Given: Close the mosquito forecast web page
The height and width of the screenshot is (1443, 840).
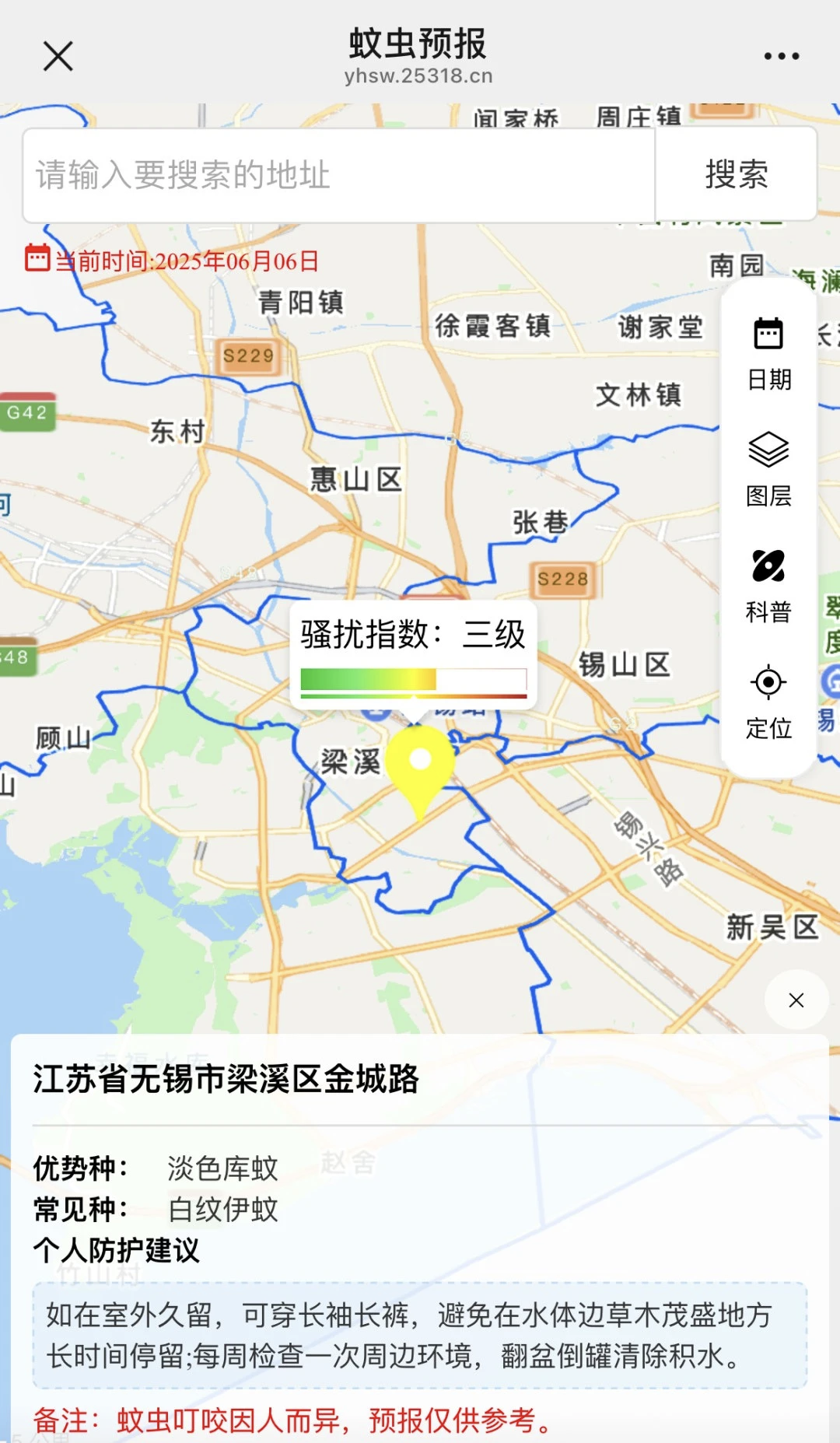Looking at the screenshot, I should 58,56.
